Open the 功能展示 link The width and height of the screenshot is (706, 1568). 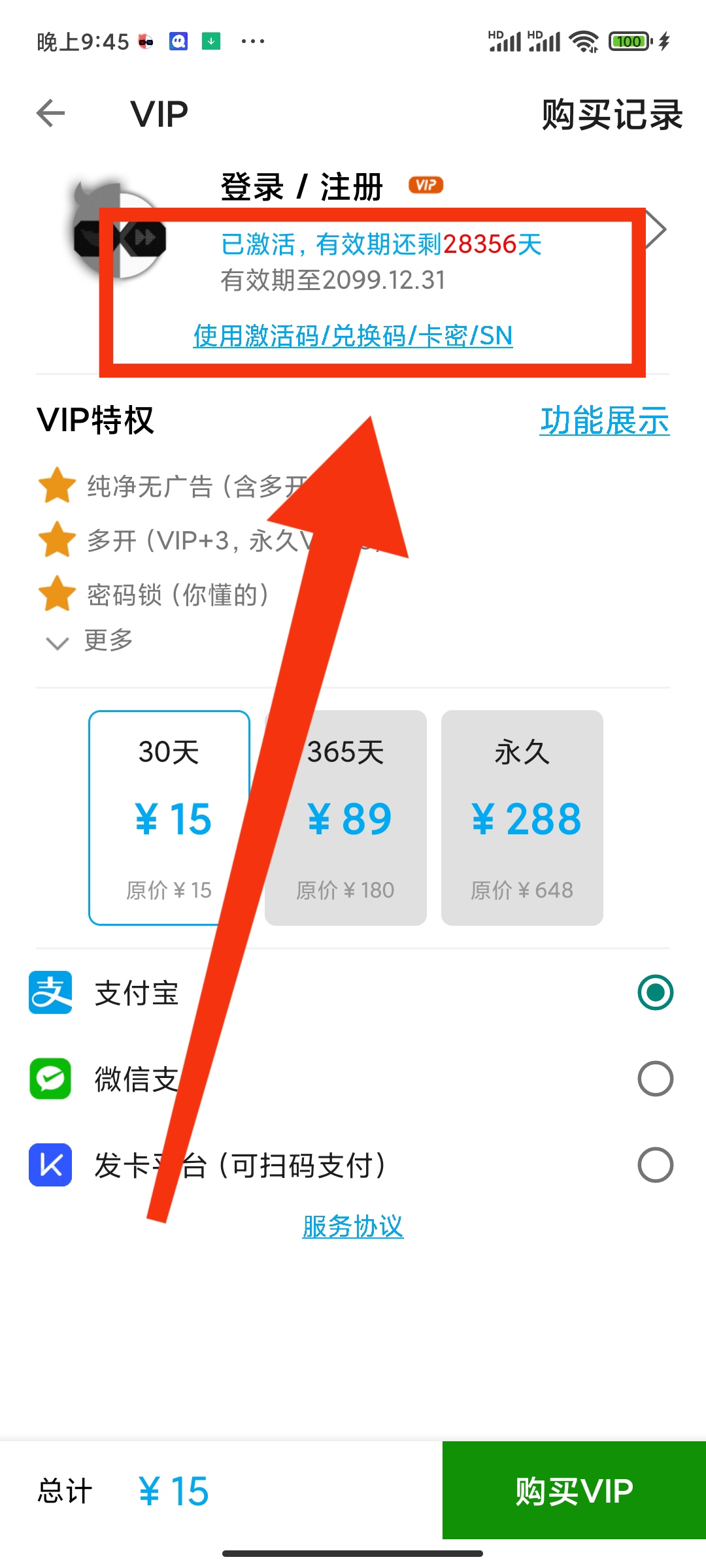(x=605, y=420)
